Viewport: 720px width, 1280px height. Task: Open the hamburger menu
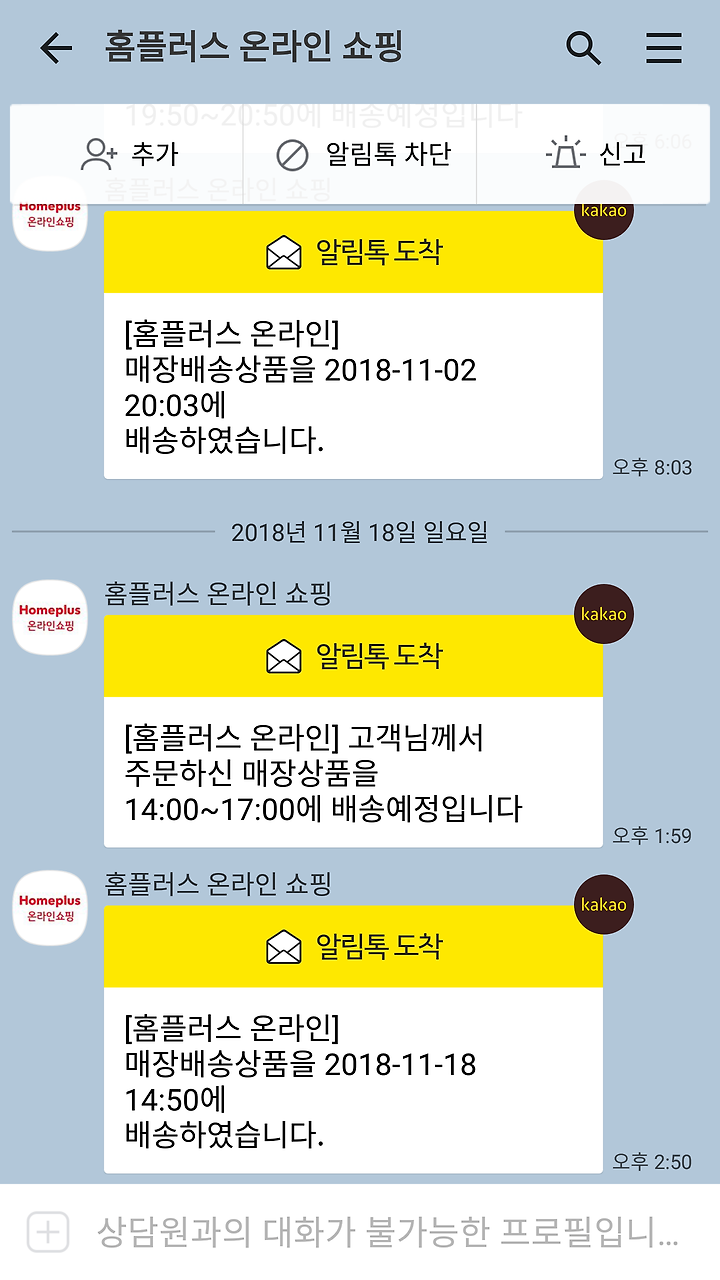[664, 48]
